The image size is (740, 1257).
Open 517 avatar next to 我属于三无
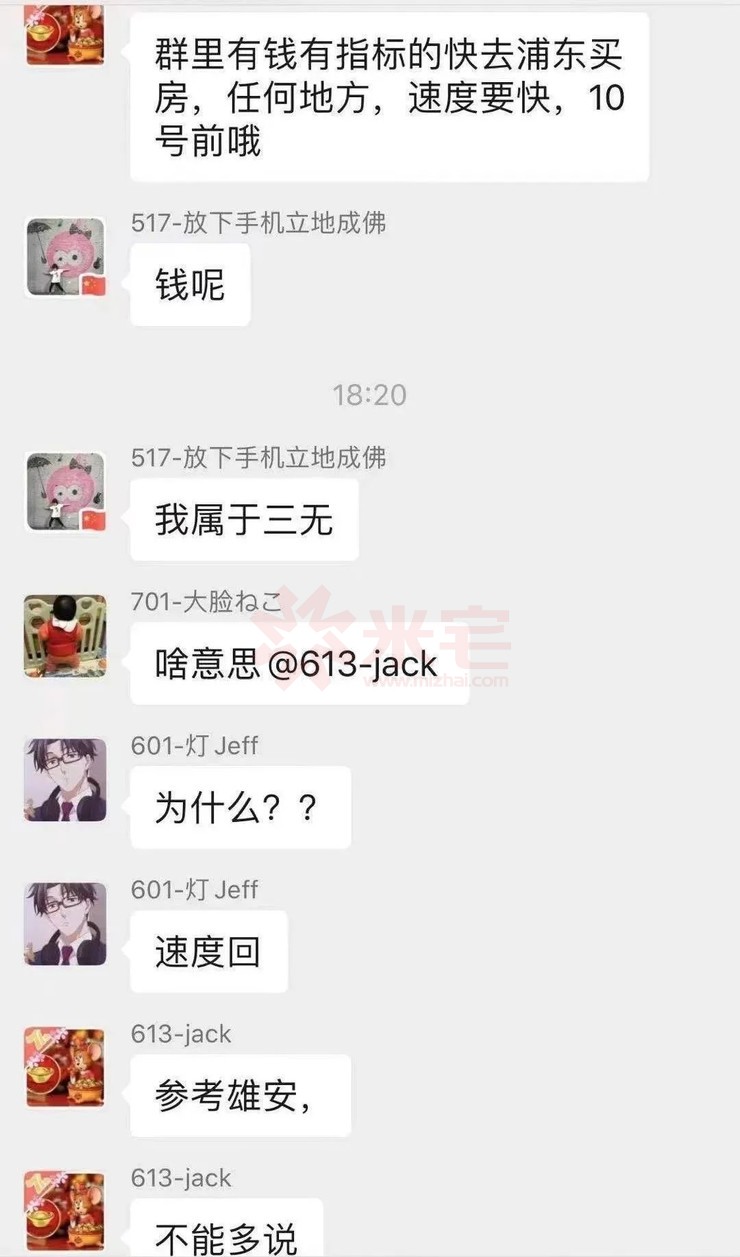click(x=65, y=492)
